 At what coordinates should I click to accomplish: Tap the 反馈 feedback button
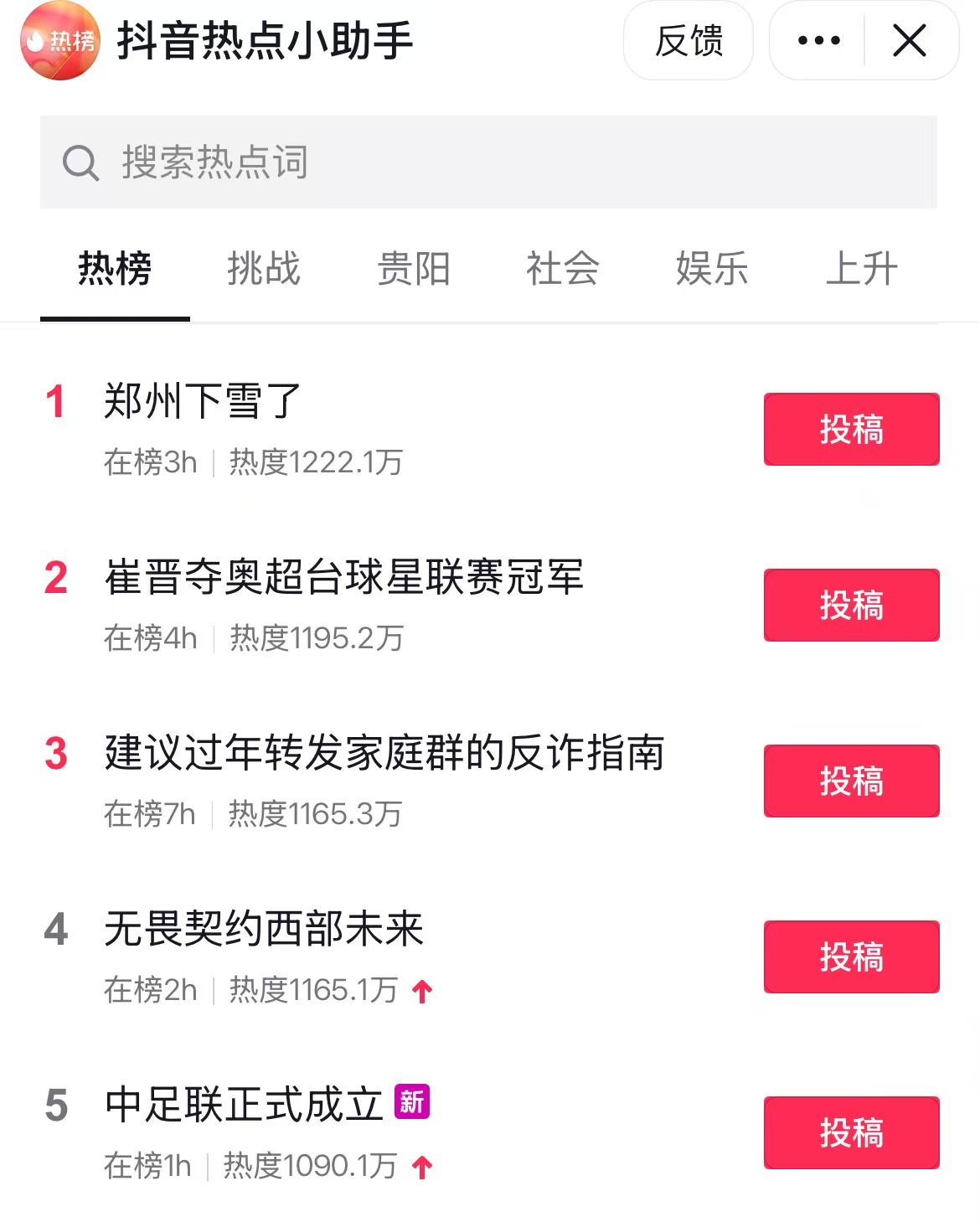tap(688, 40)
